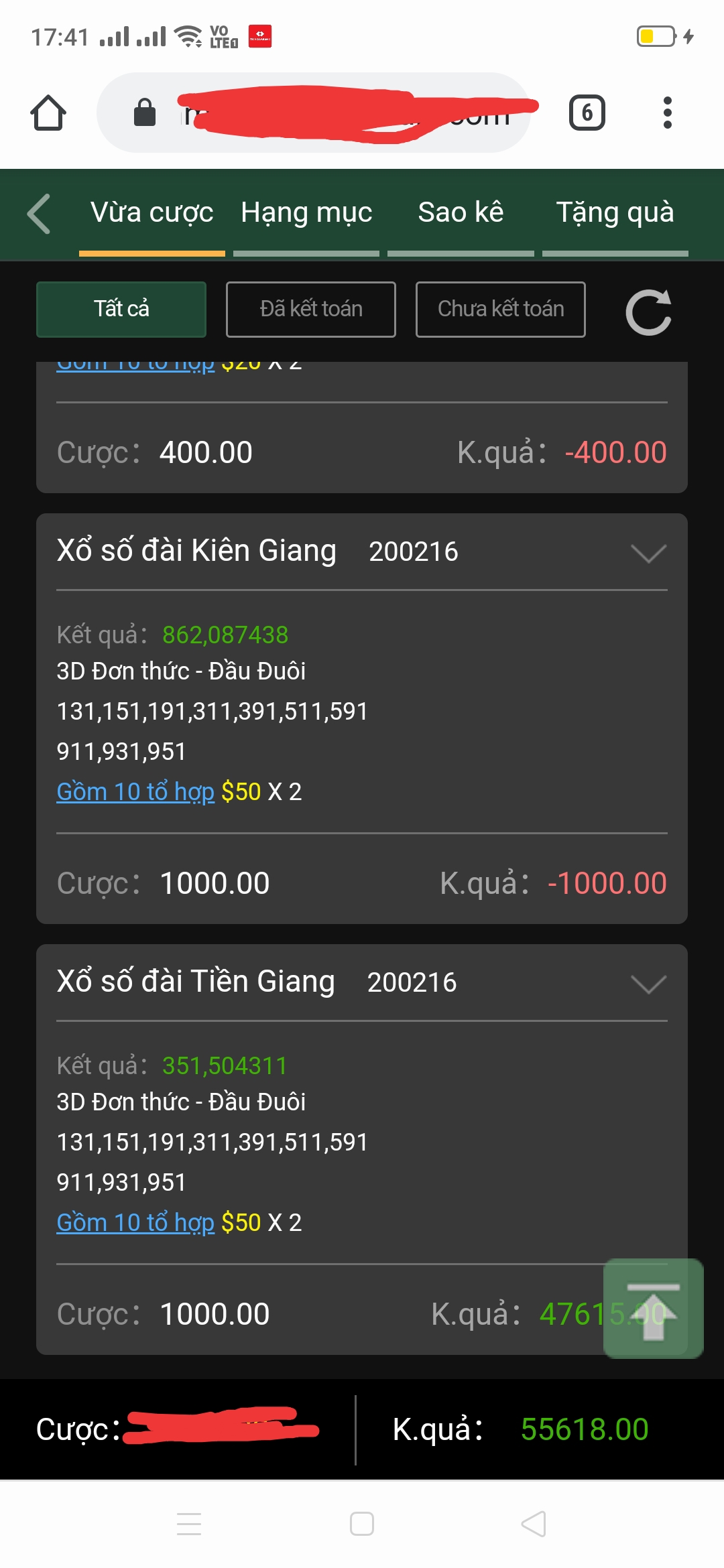This screenshot has height=1568, width=724.
Task: Filter by Chưa kết toán
Action: click(501, 309)
